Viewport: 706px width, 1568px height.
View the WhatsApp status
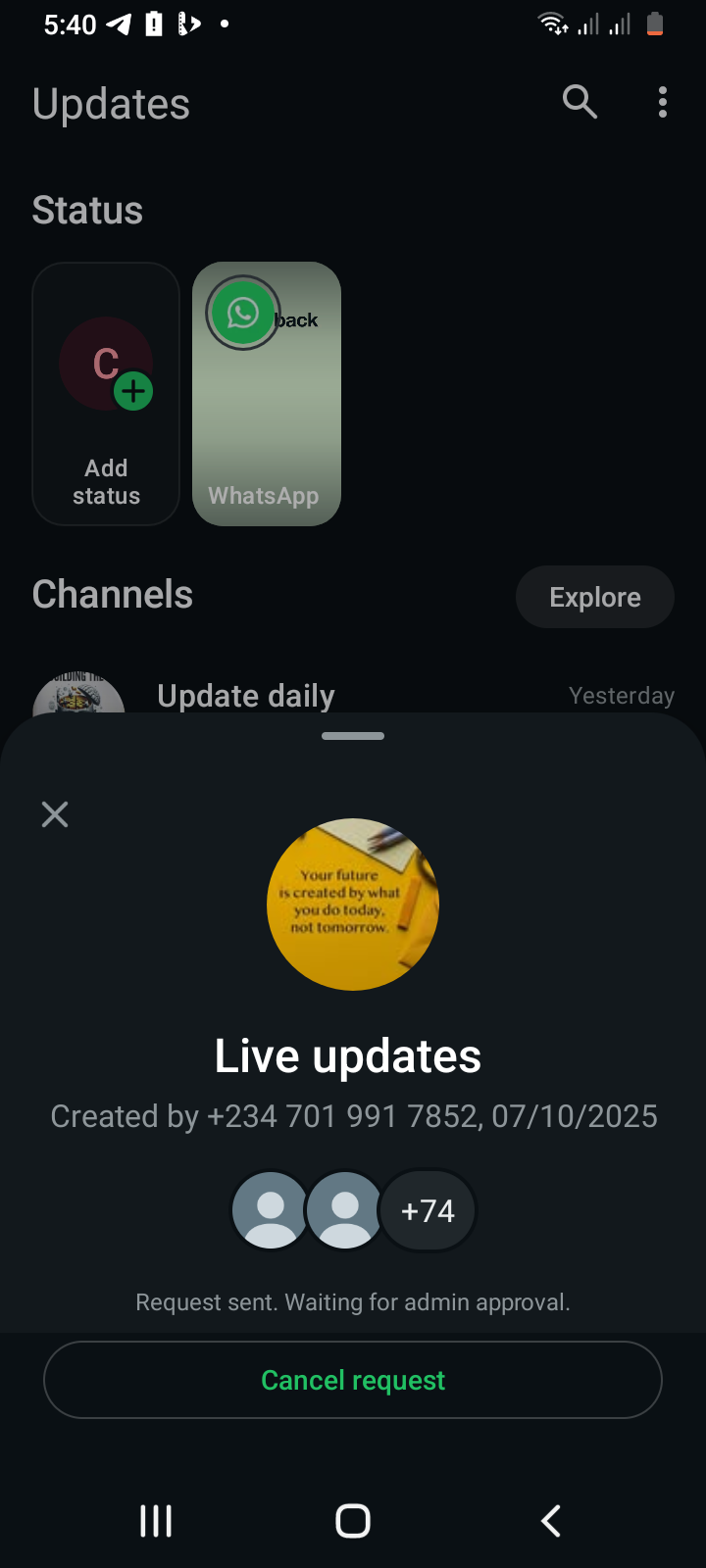click(267, 393)
